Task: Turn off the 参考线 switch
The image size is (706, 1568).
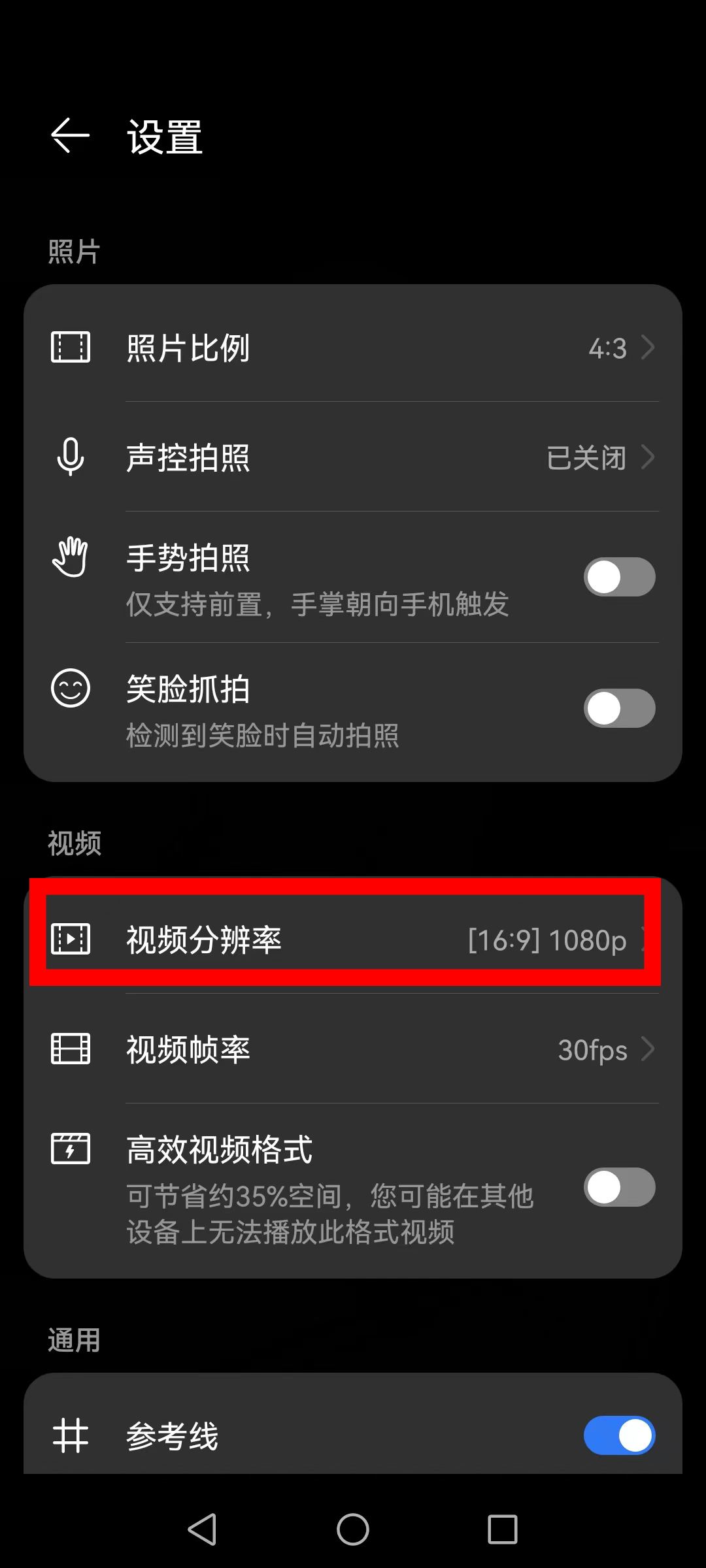Action: click(618, 1435)
